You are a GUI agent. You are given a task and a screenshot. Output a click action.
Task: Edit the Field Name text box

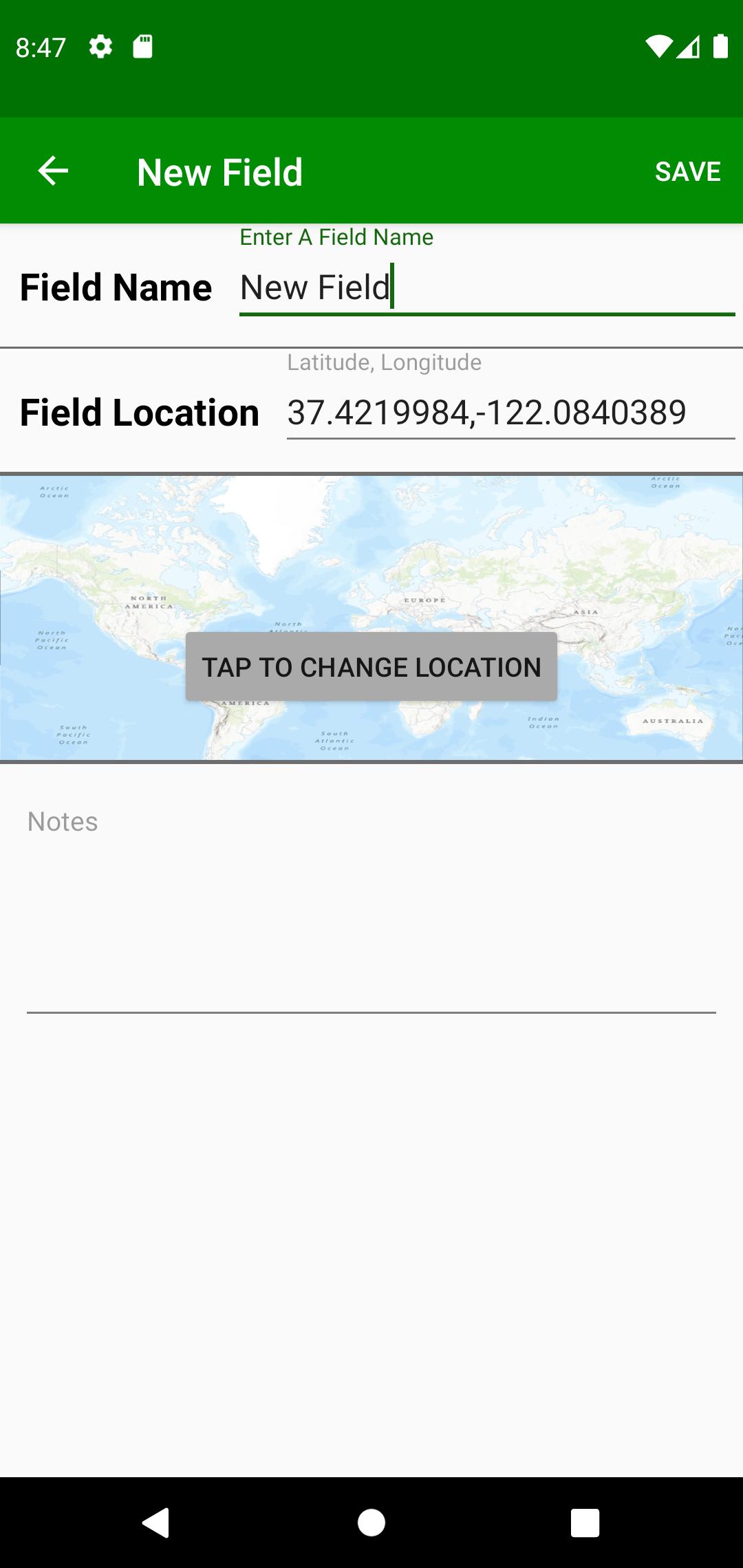486,287
